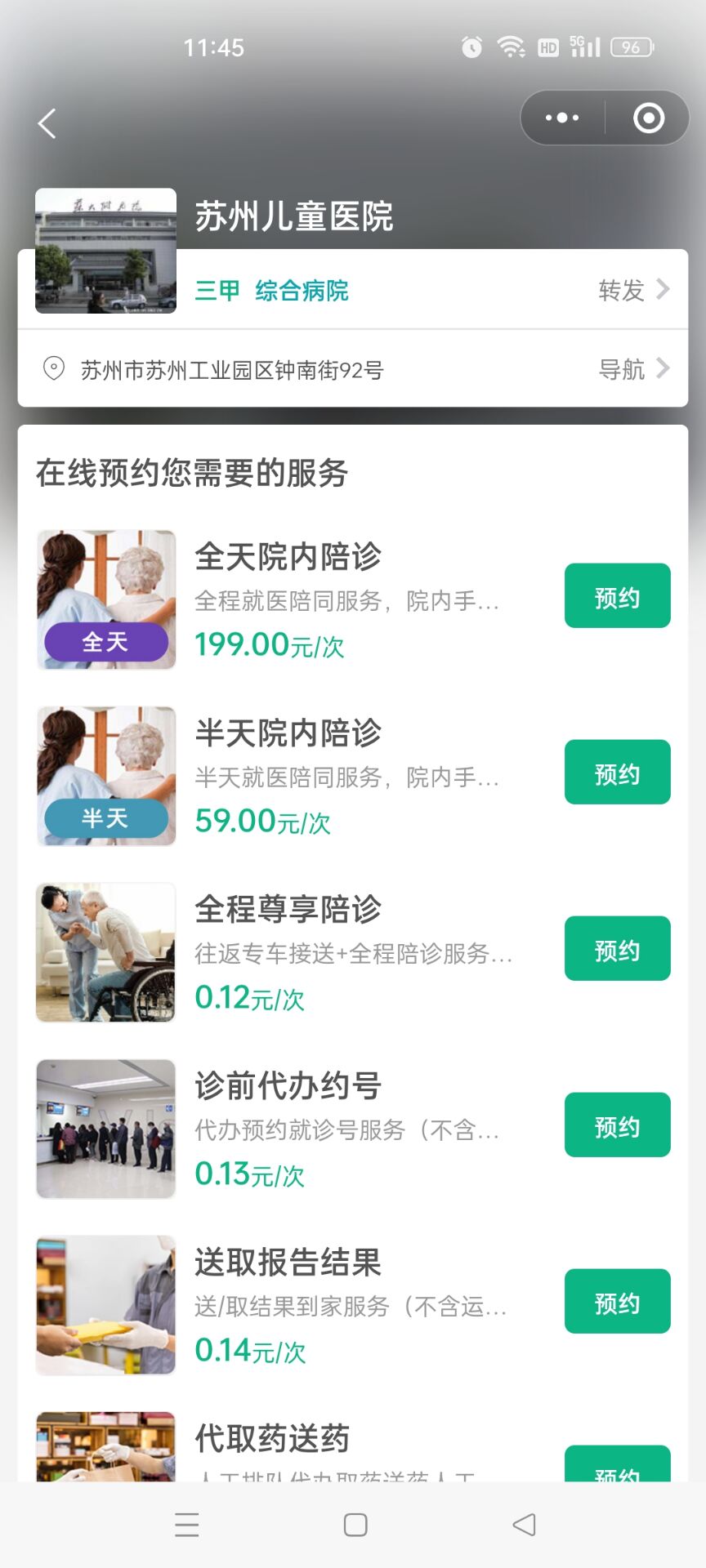Open 导航 navigation to the hospital address
This screenshot has height=1568, width=706.
(x=633, y=369)
